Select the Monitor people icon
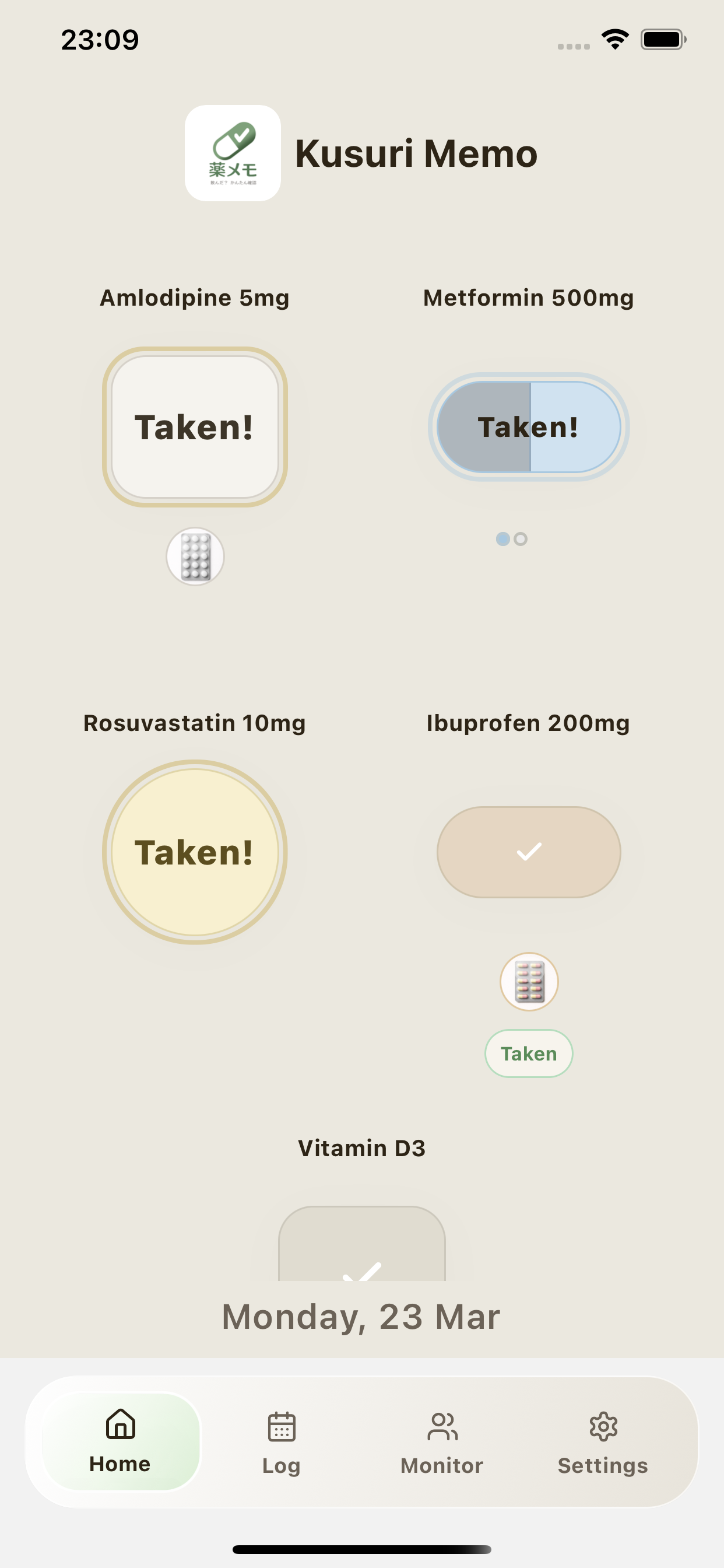This screenshot has height=1568, width=724. (442, 1426)
